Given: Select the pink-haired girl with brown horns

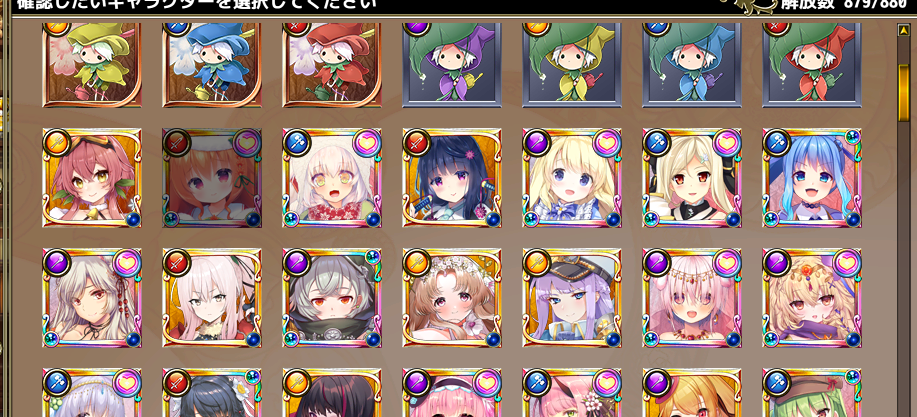Looking at the screenshot, I should [x=92, y=178].
